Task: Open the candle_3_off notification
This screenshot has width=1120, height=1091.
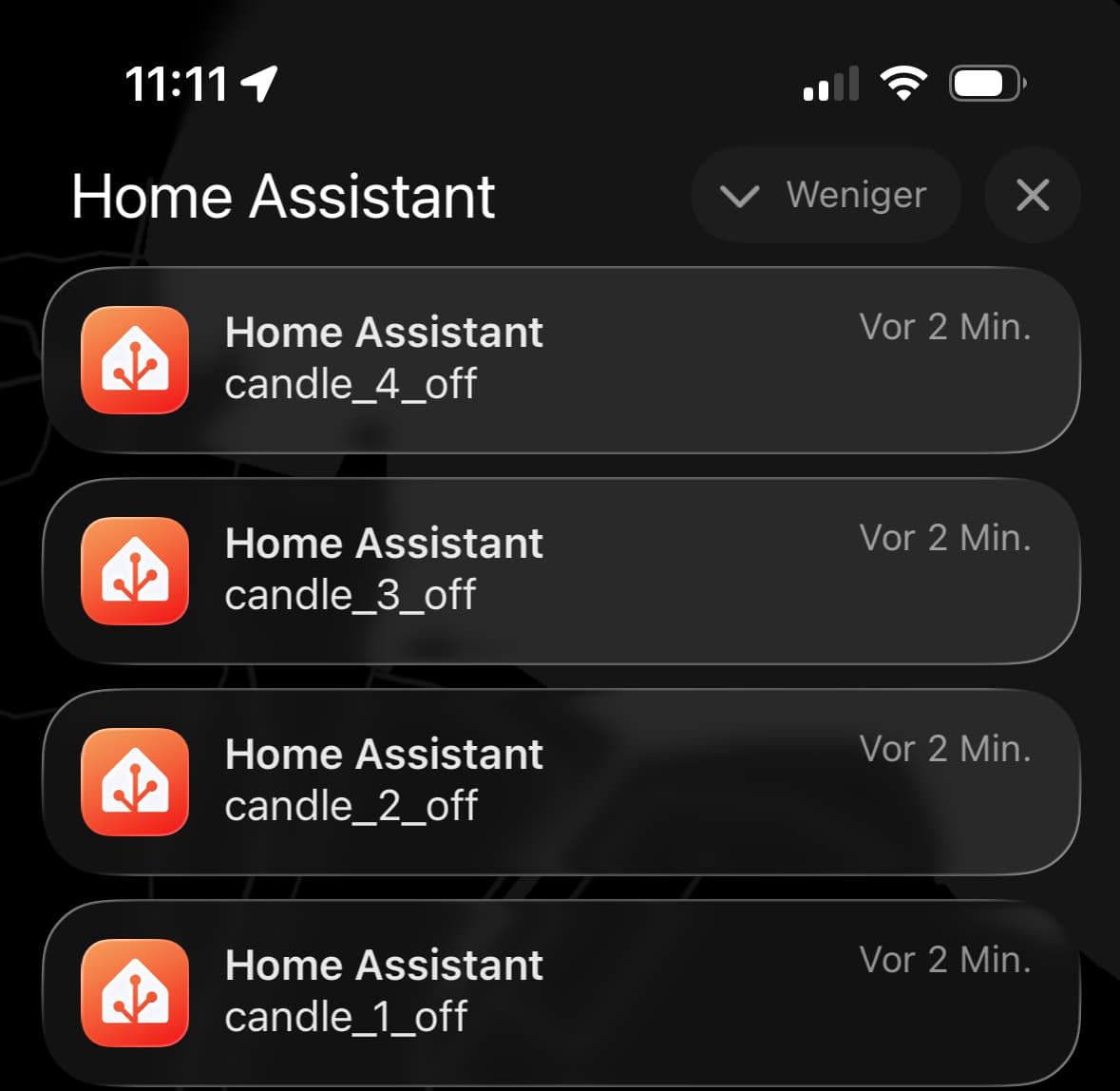Action: (560, 571)
